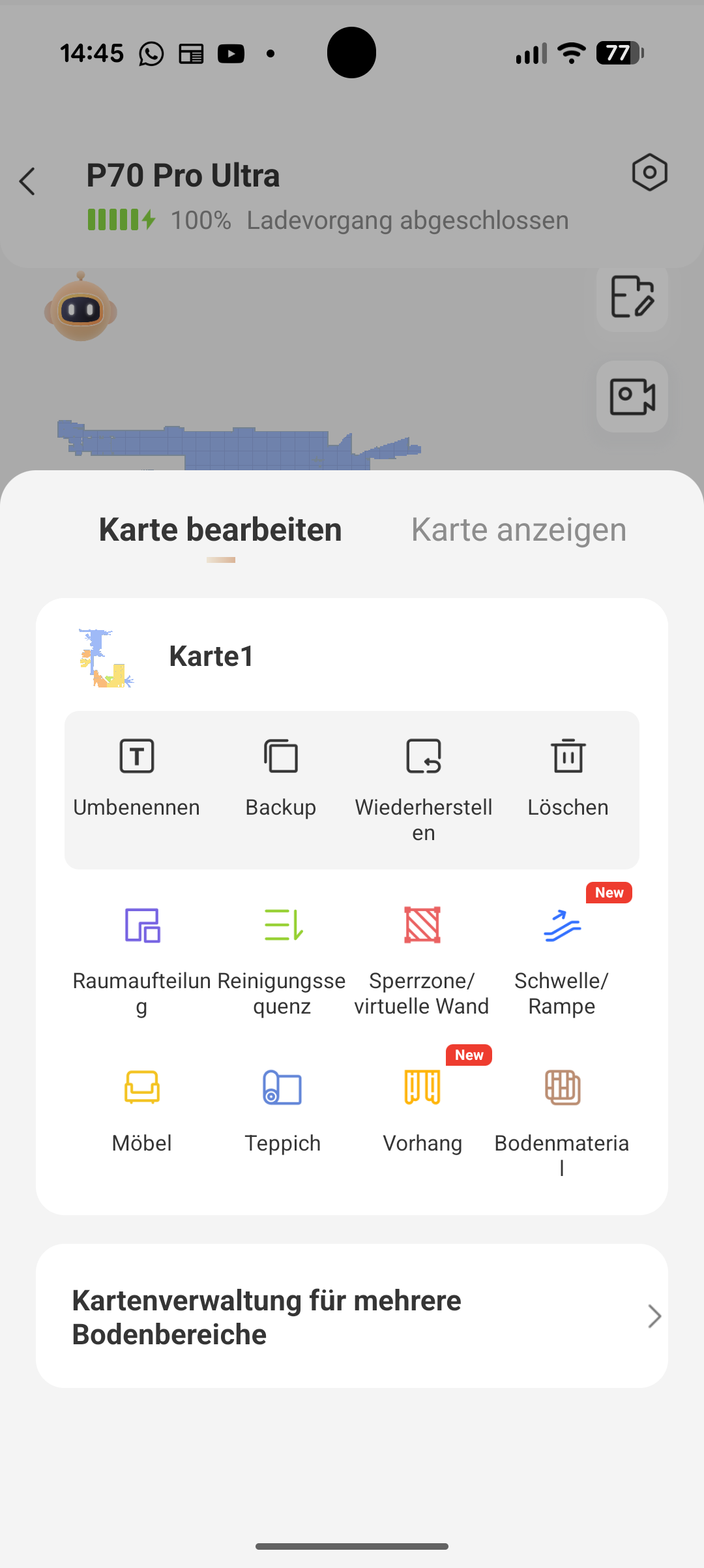Select the Karte bearbeiten tab
Image resolution: width=704 pixels, height=1568 pixels.
pyautogui.click(x=220, y=530)
